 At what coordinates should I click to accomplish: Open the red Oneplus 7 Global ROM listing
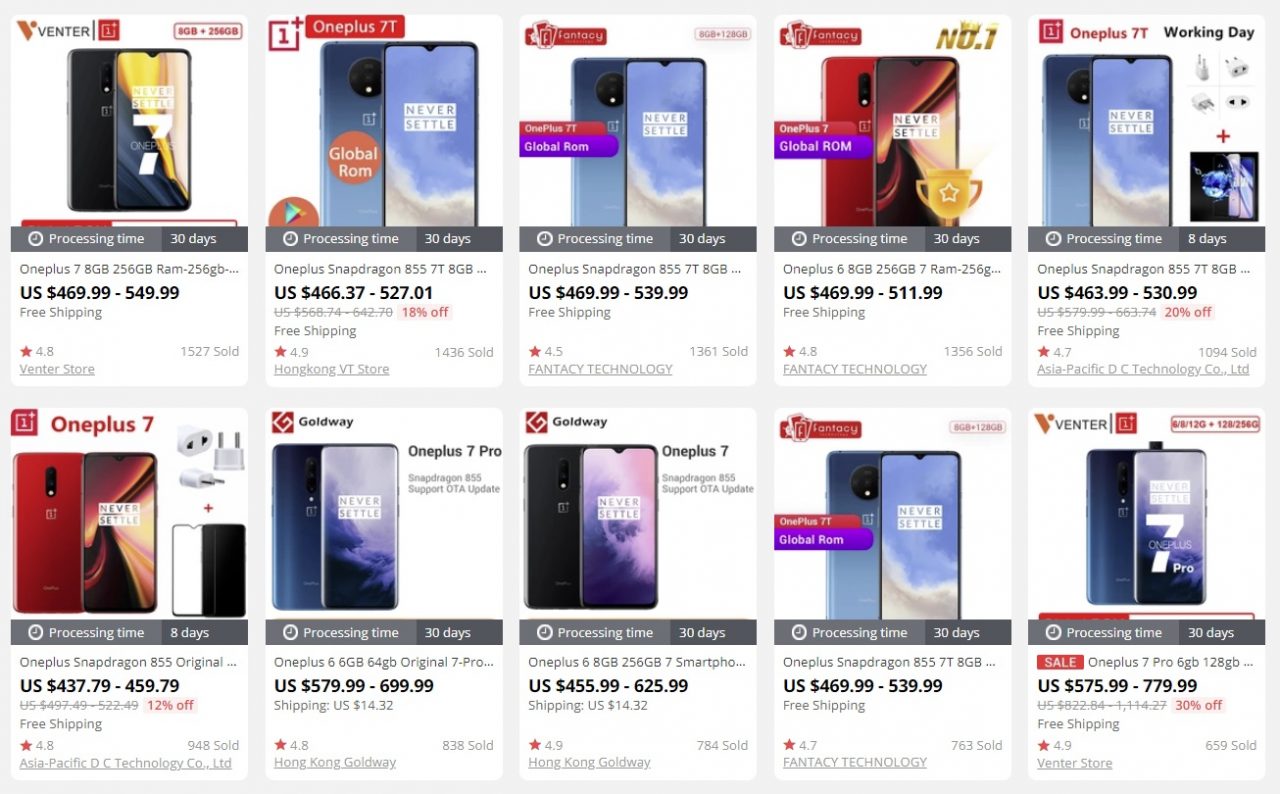tap(892, 269)
